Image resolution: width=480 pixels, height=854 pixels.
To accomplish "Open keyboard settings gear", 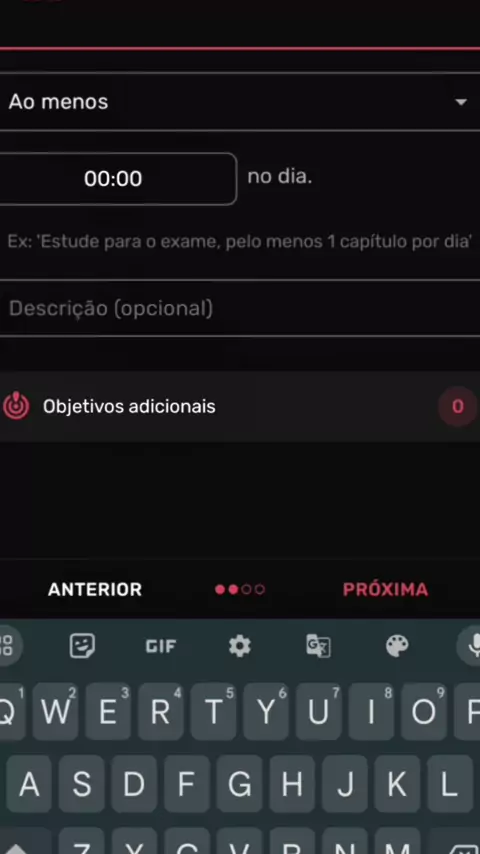I will click(x=240, y=646).
